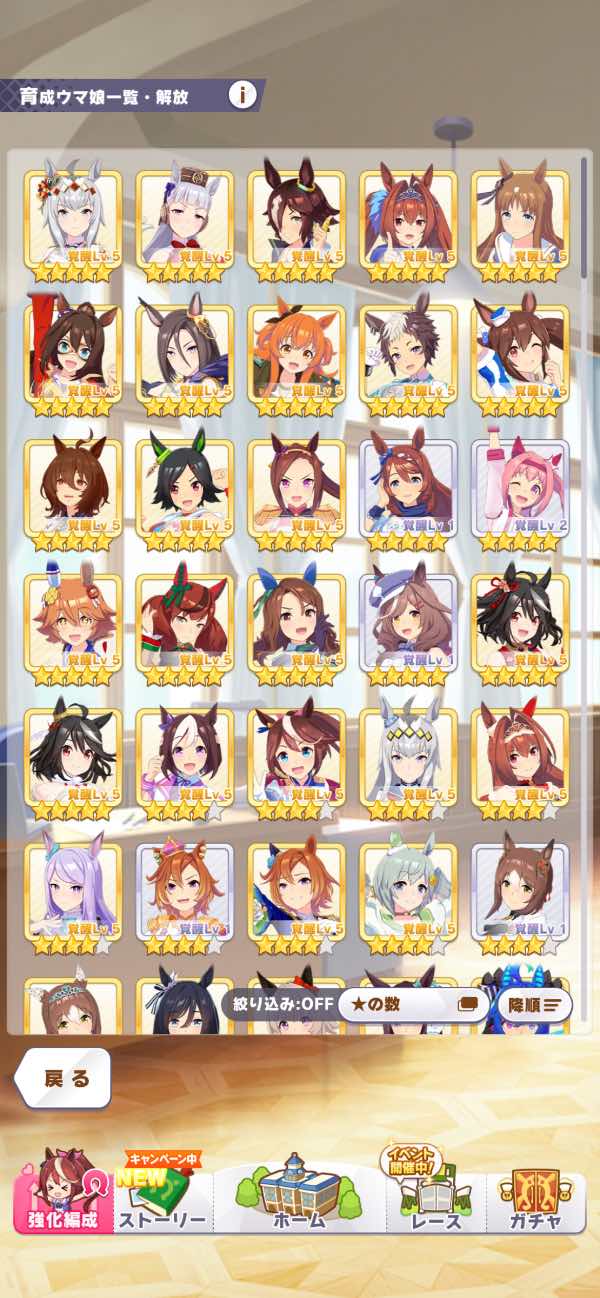The height and width of the screenshot is (1298, 600).
Task: Toggle the 降順 sort order
Action: click(x=534, y=1004)
